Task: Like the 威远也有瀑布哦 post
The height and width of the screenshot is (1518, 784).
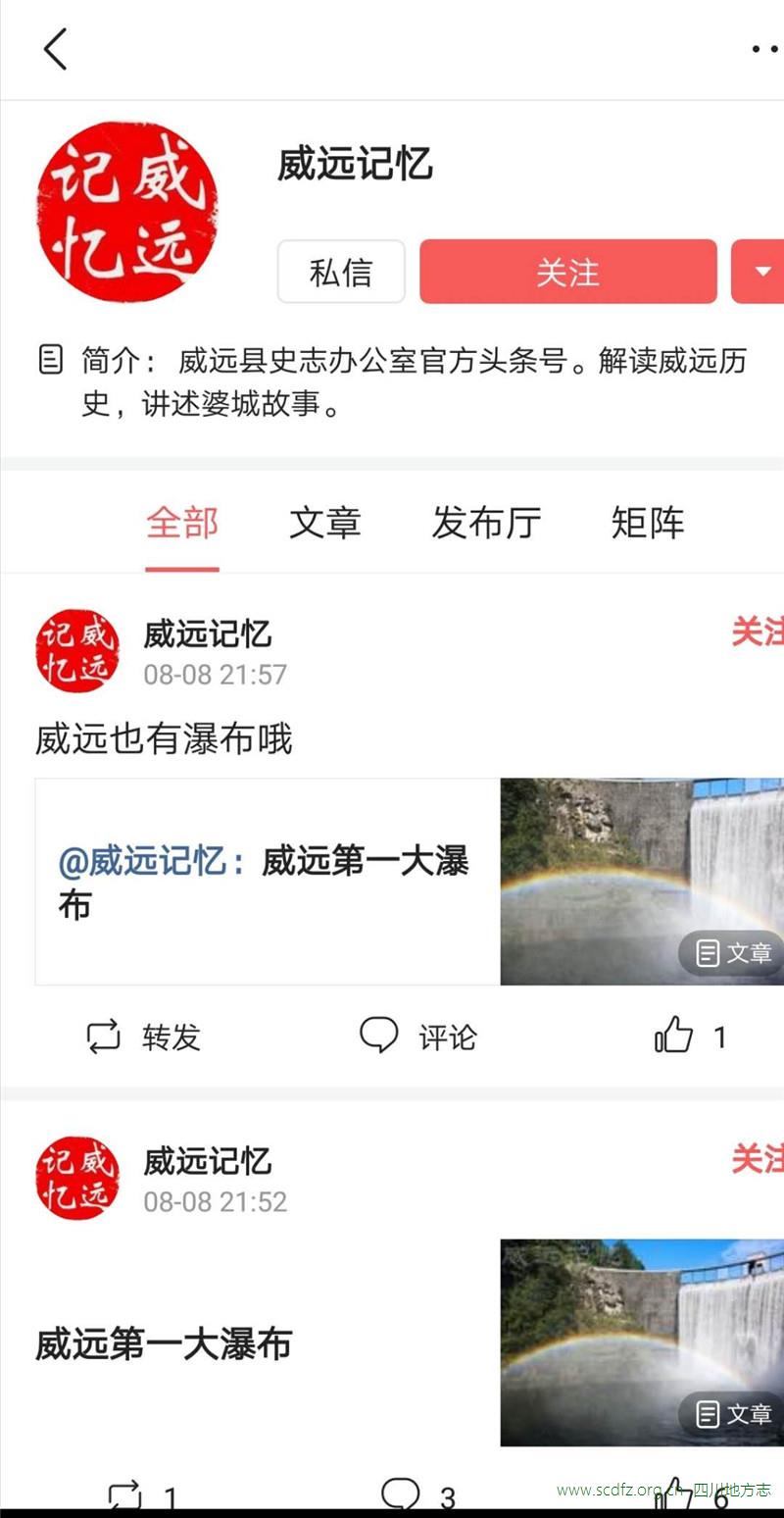Action: point(690,1037)
